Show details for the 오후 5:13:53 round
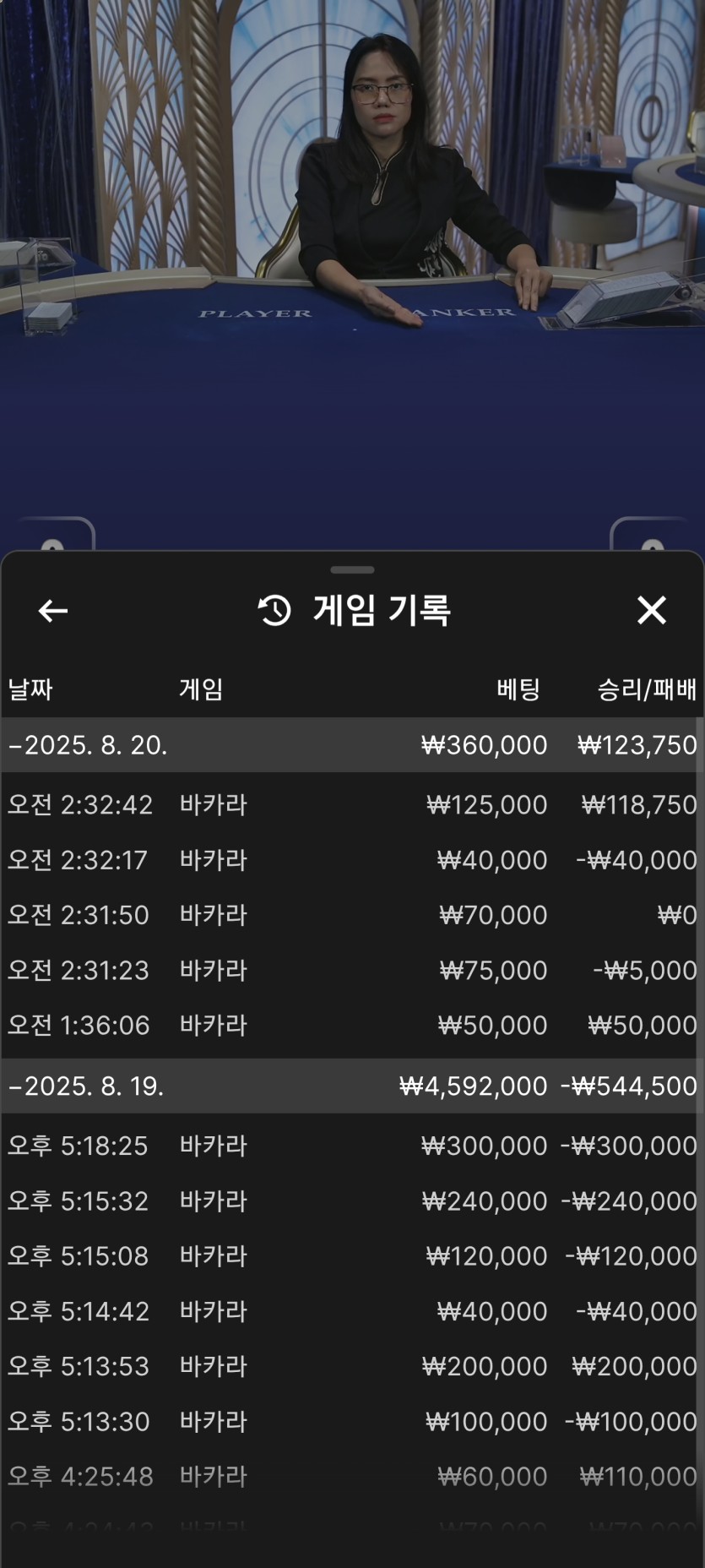This screenshot has width=705, height=1568. pos(351,1366)
